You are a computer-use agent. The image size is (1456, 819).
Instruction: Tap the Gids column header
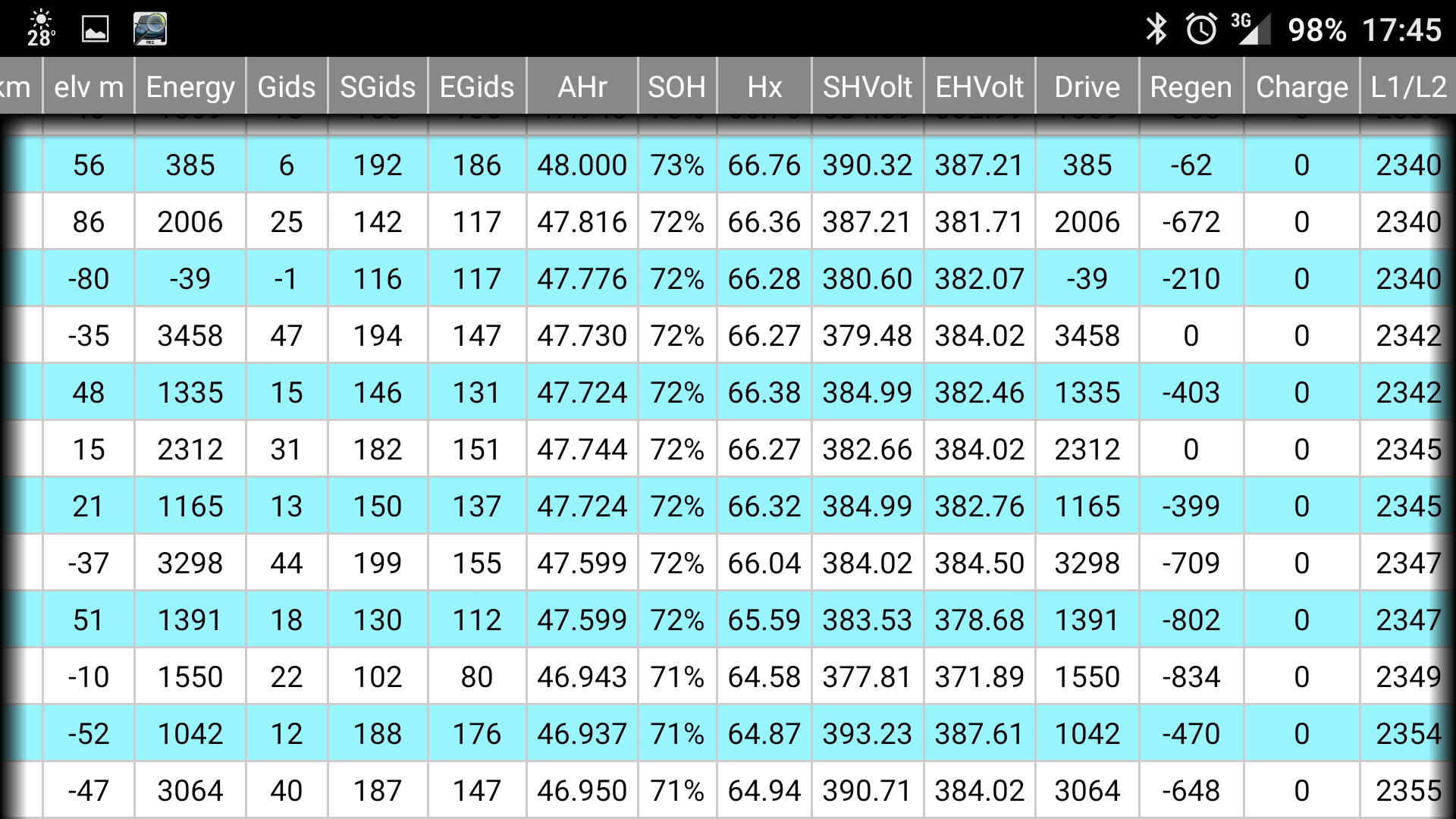[x=286, y=86]
